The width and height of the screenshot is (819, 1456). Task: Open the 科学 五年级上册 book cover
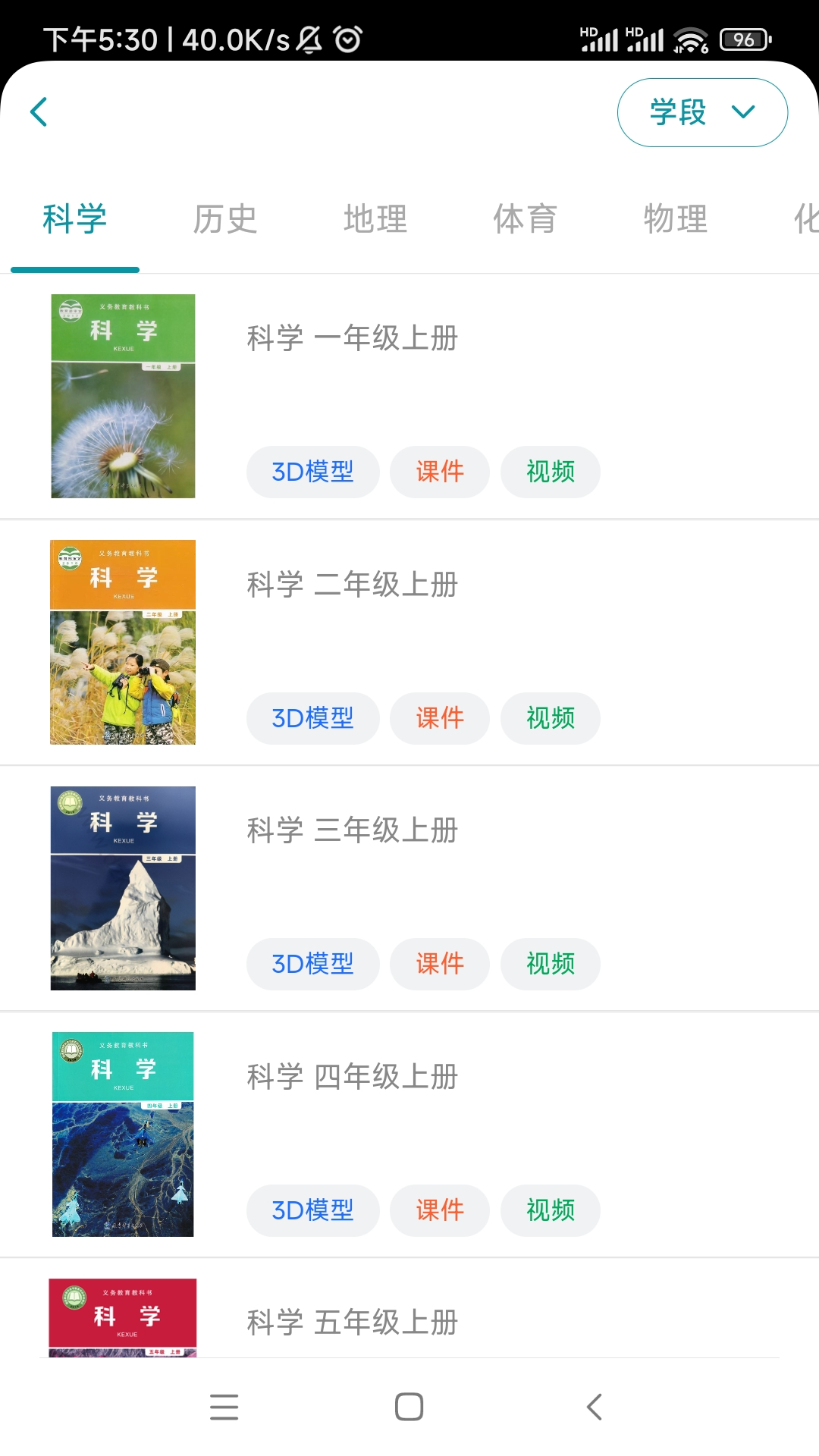click(x=122, y=1317)
